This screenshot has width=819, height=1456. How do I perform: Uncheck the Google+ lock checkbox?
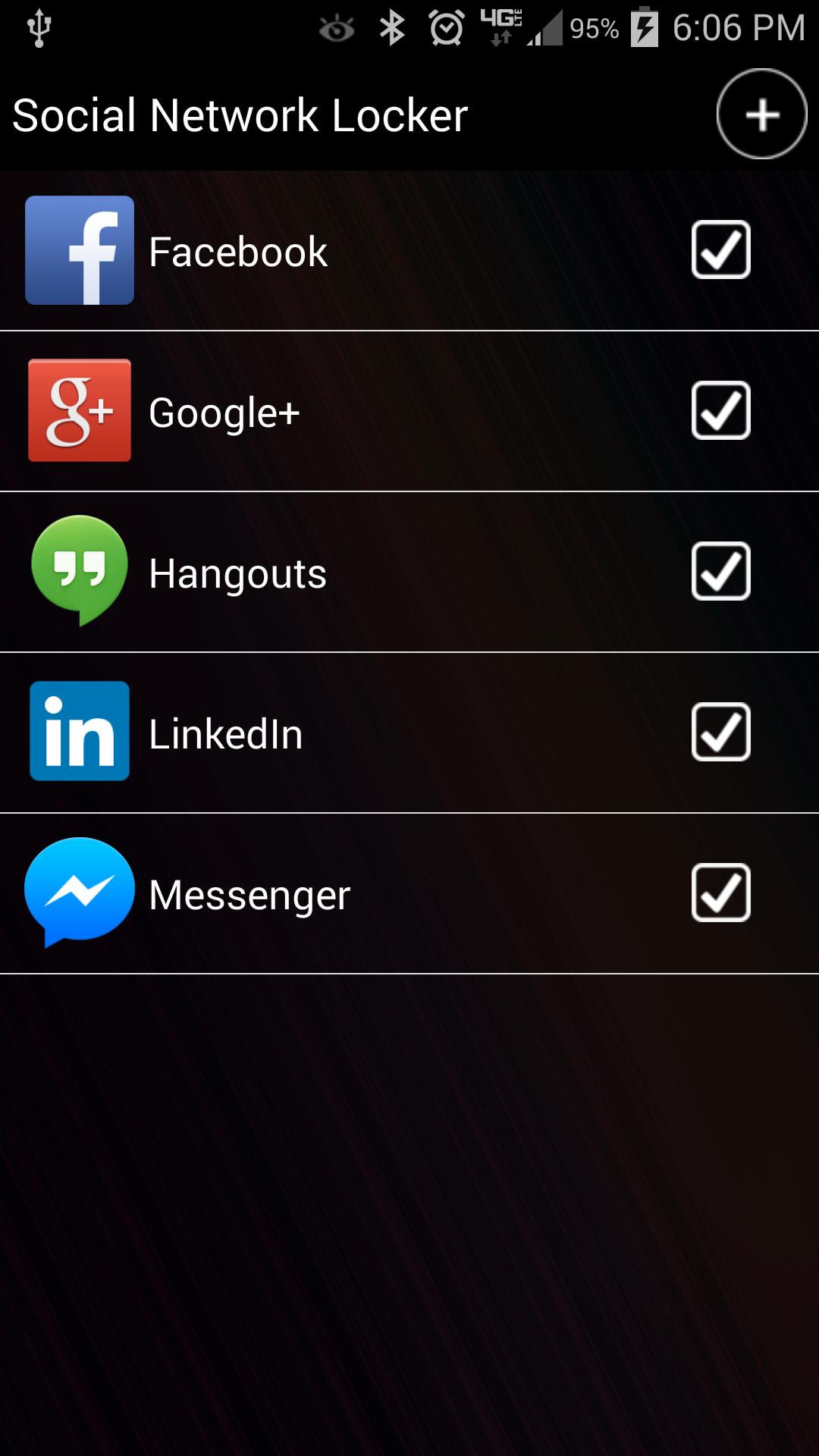[x=720, y=411]
